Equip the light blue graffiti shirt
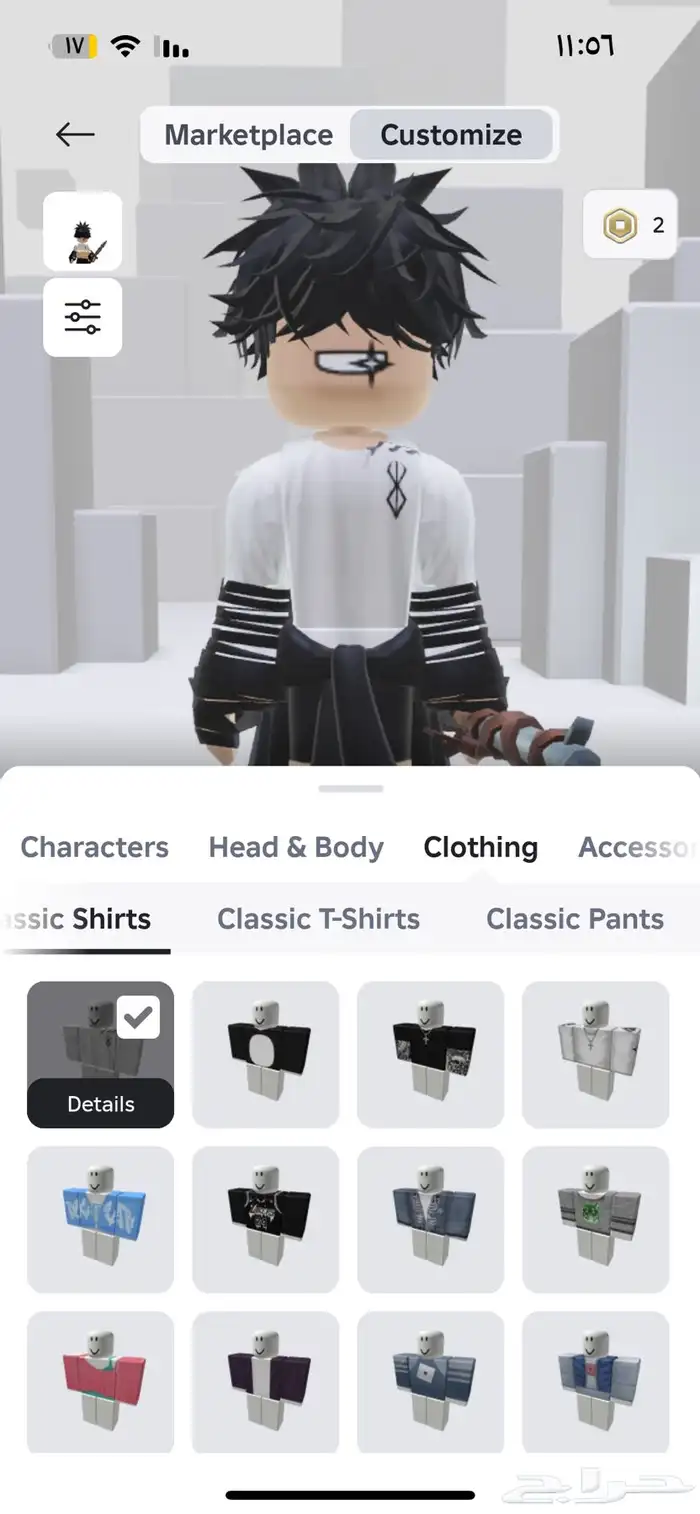This screenshot has height=1514, width=700. click(x=100, y=1219)
